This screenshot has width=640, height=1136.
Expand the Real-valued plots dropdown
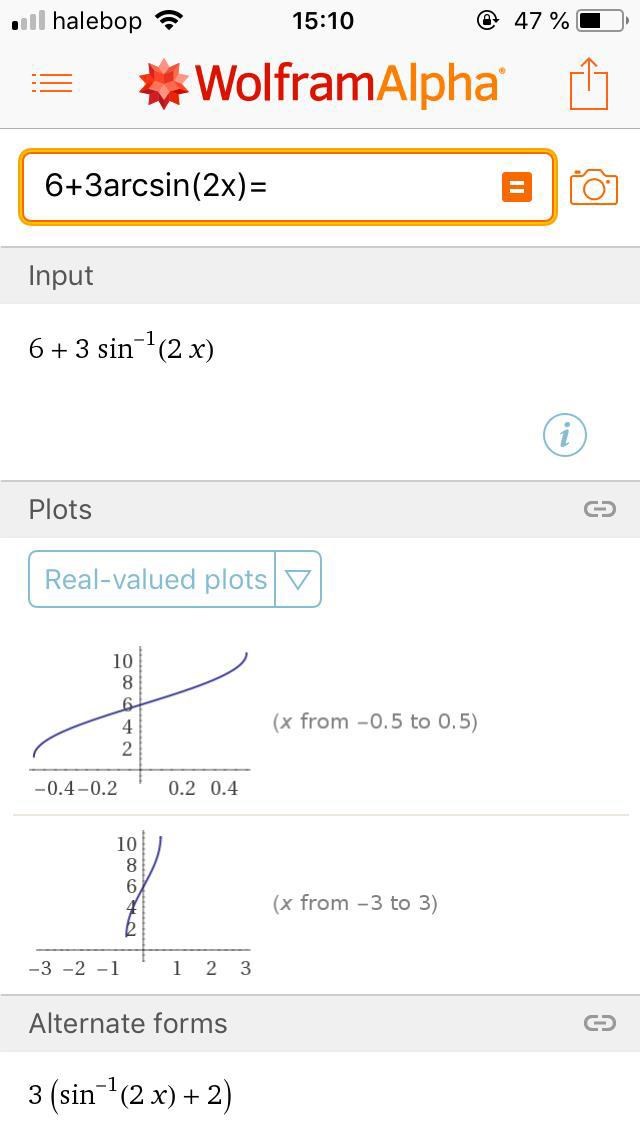pyautogui.click(x=298, y=579)
